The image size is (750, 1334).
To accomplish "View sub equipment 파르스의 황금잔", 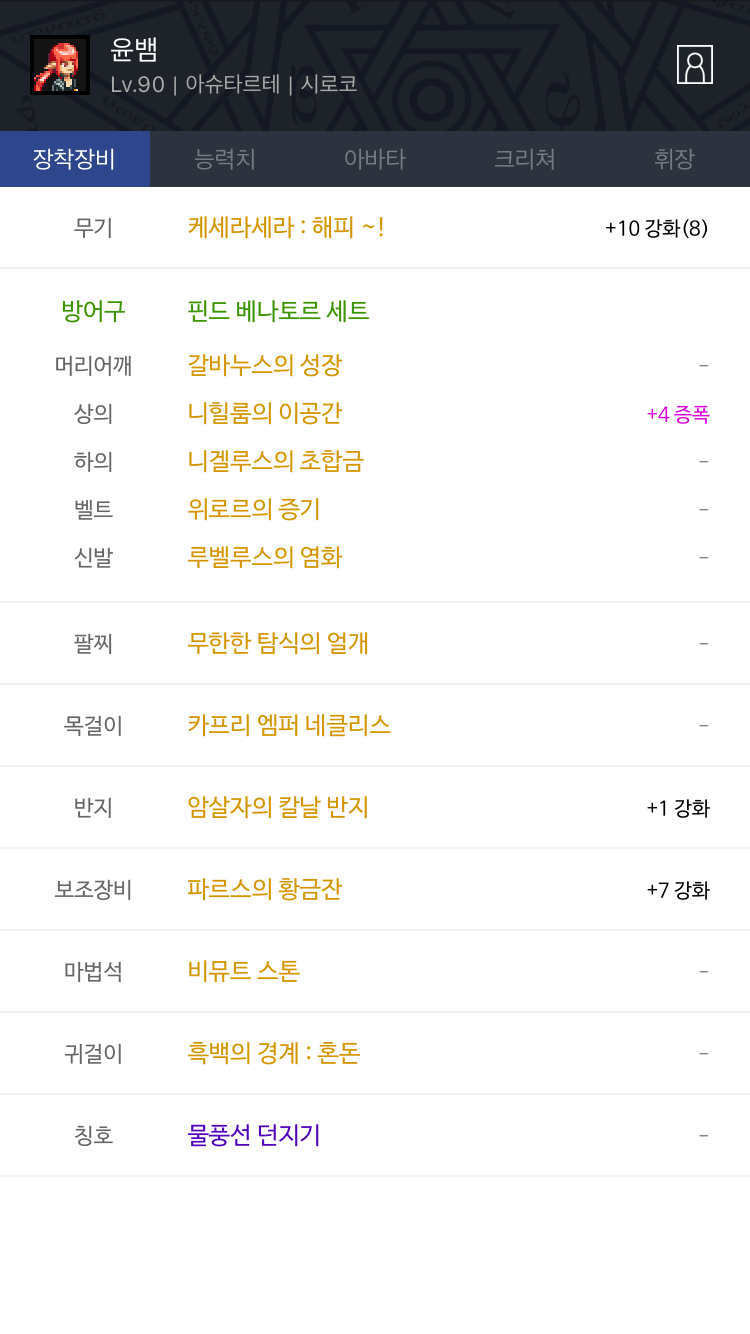I will tap(265, 889).
